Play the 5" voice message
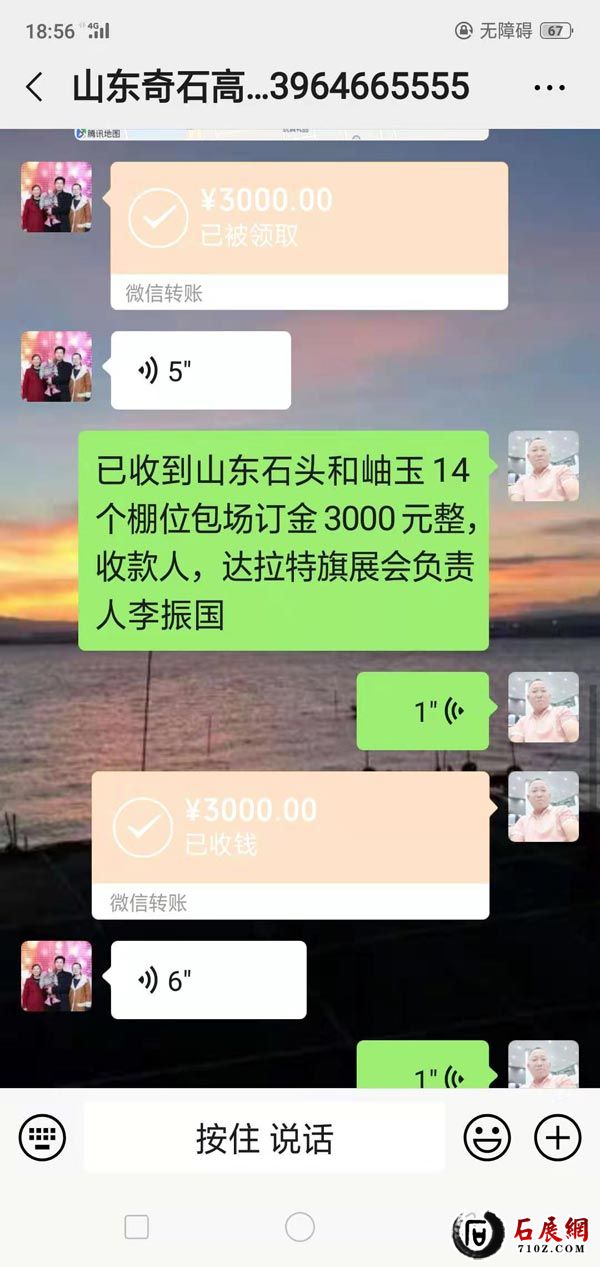The image size is (600, 1267). 200,371
